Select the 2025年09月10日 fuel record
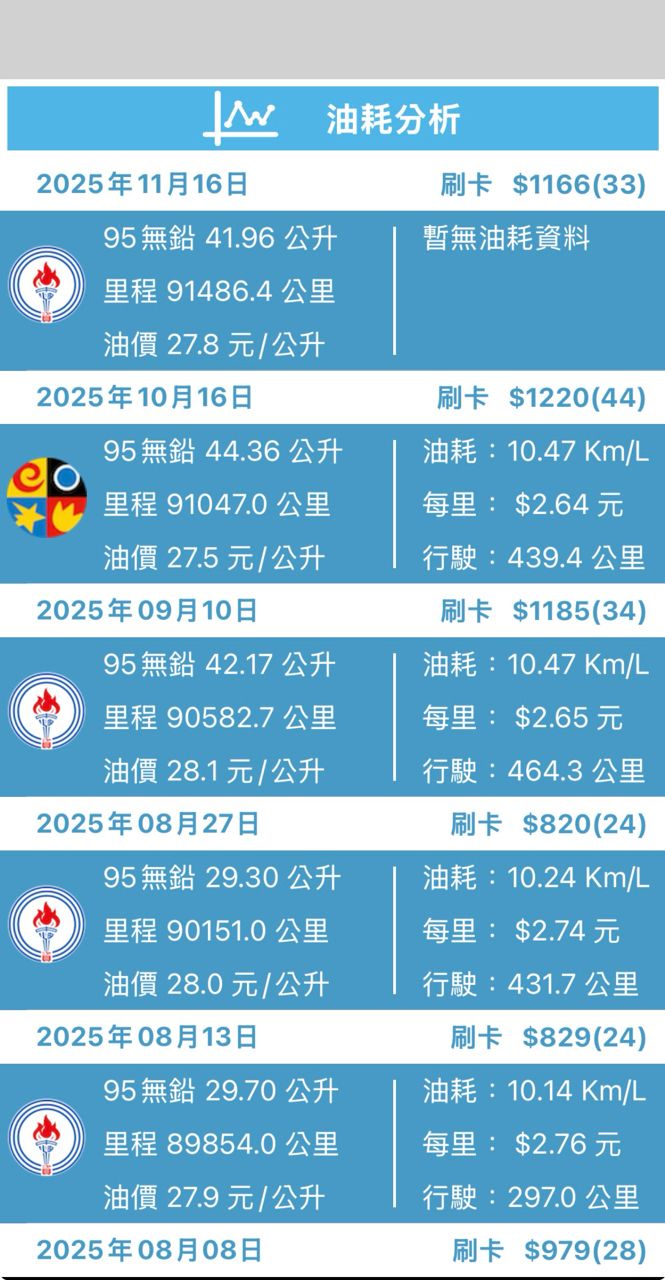The width and height of the screenshot is (665, 1280). (332, 717)
